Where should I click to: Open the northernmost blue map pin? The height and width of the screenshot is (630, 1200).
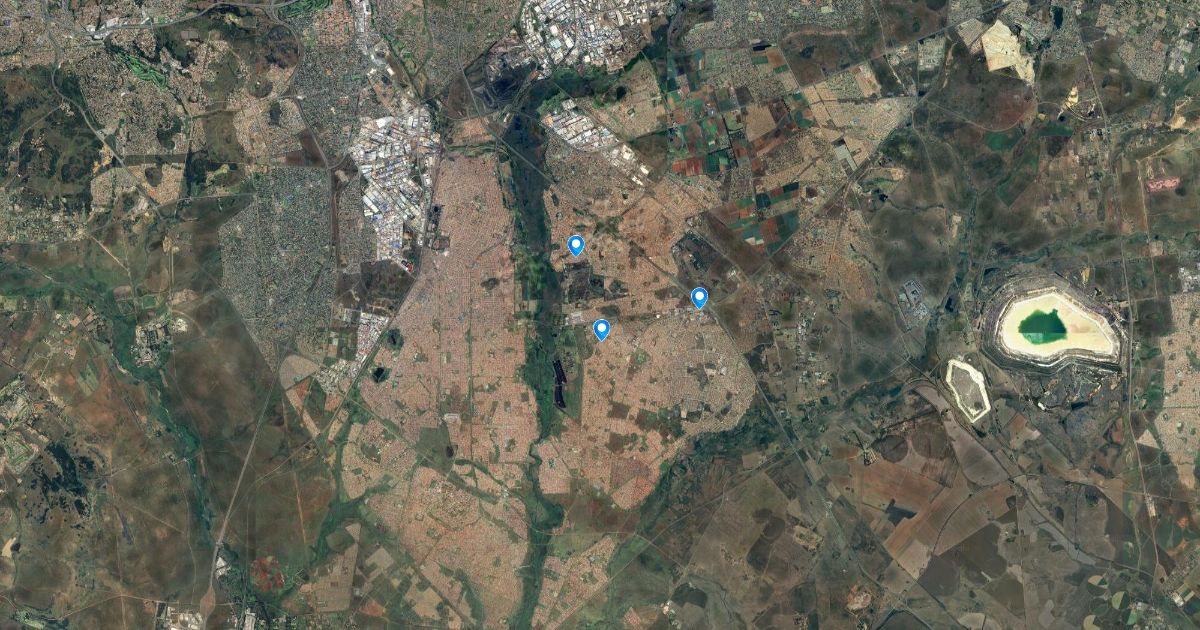coord(575,244)
